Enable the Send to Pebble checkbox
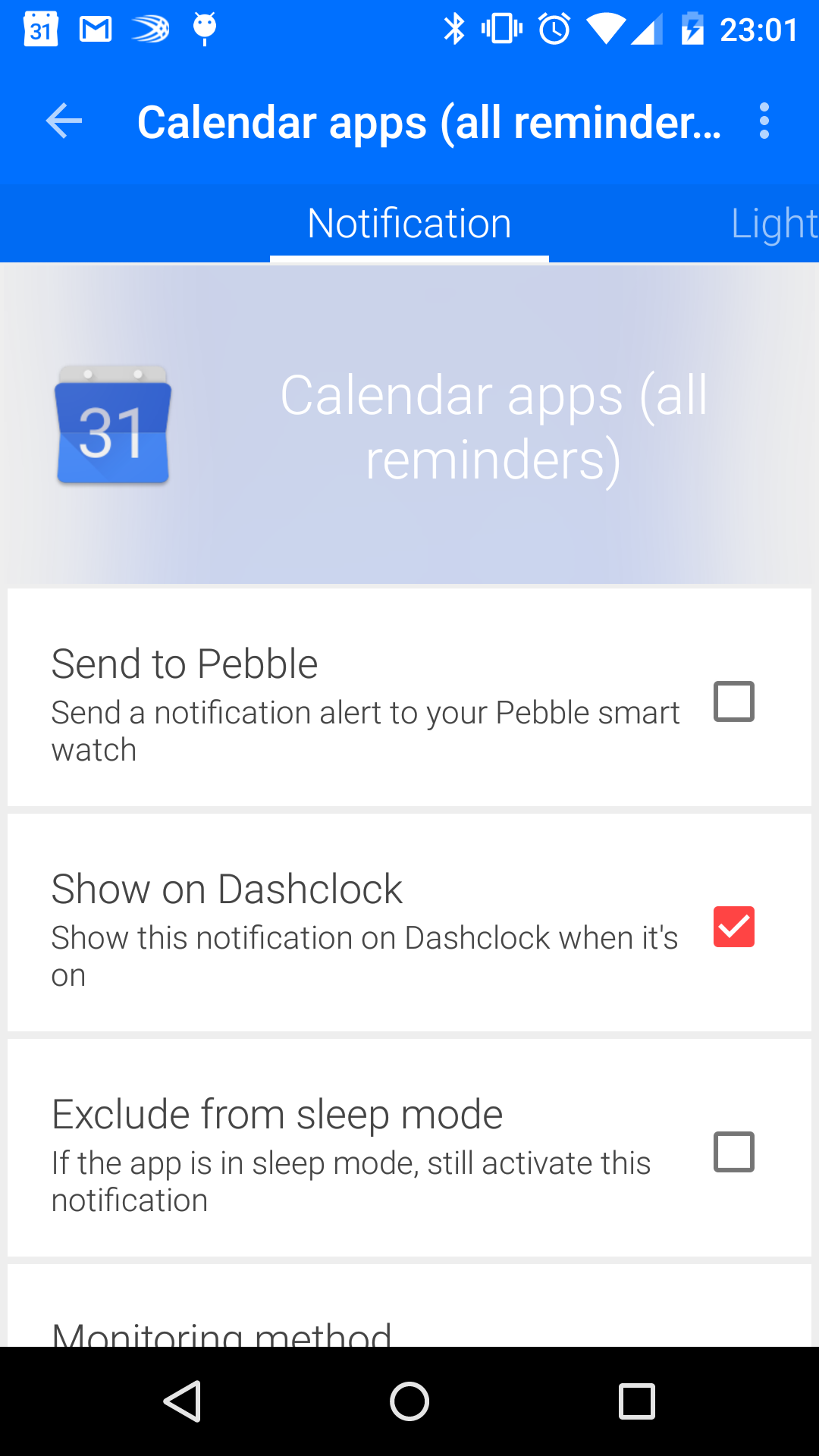This screenshot has width=819, height=1456. (733, 701)
